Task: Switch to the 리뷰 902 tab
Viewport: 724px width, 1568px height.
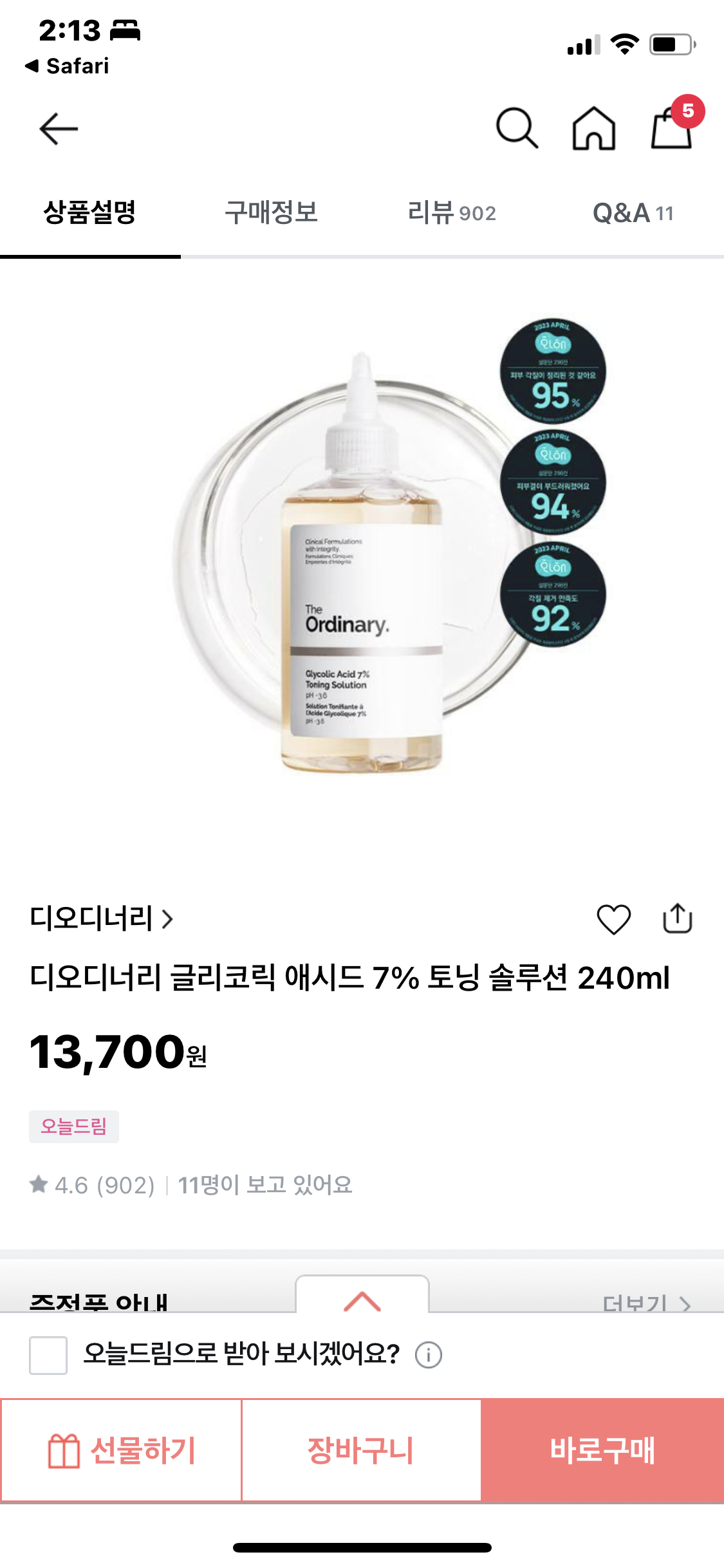Action: point(452,212)
